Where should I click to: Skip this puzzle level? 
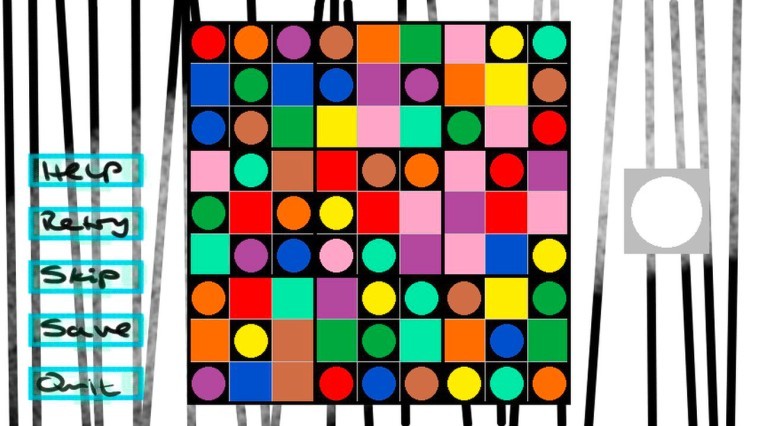85,276
